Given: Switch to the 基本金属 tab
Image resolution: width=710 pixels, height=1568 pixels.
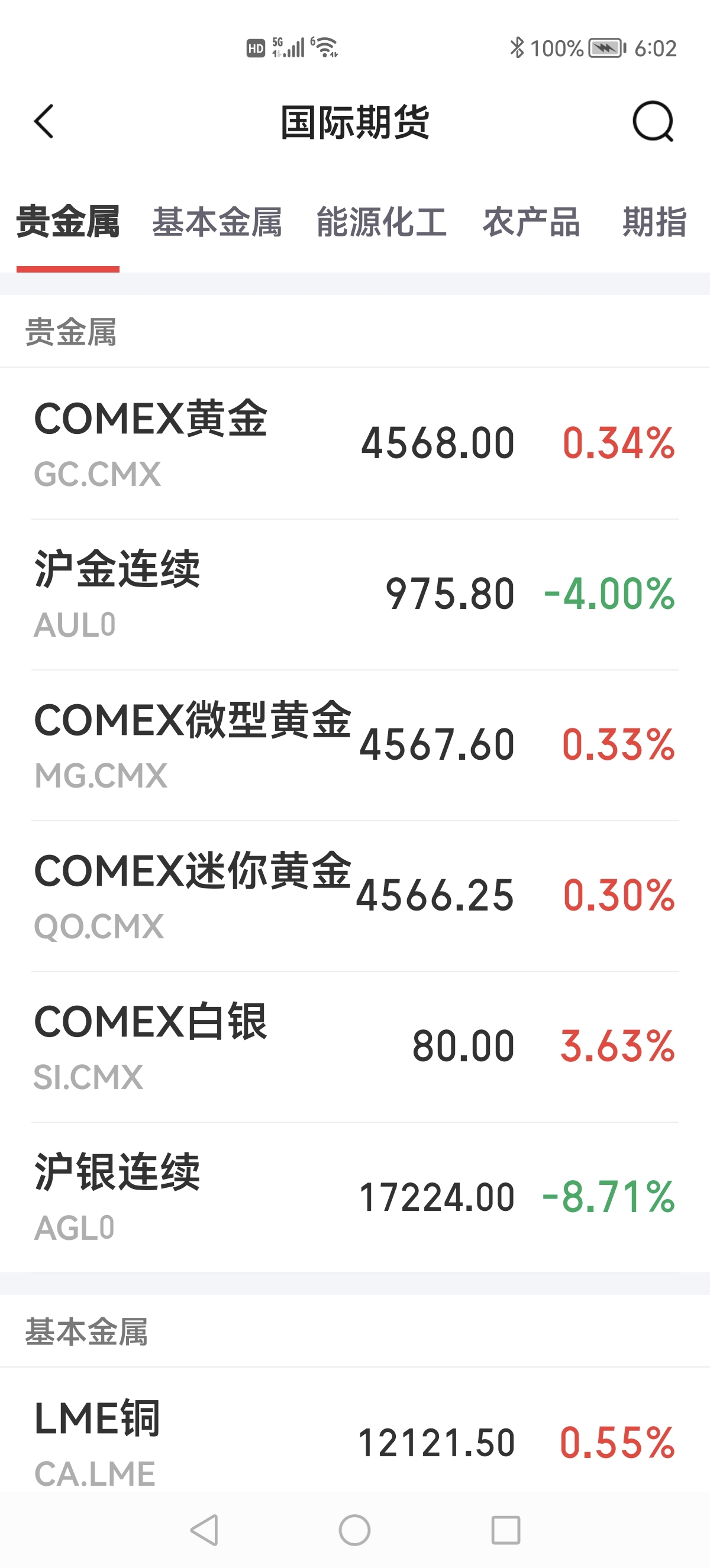Looking at the screenshot, I should click(217, 222).
